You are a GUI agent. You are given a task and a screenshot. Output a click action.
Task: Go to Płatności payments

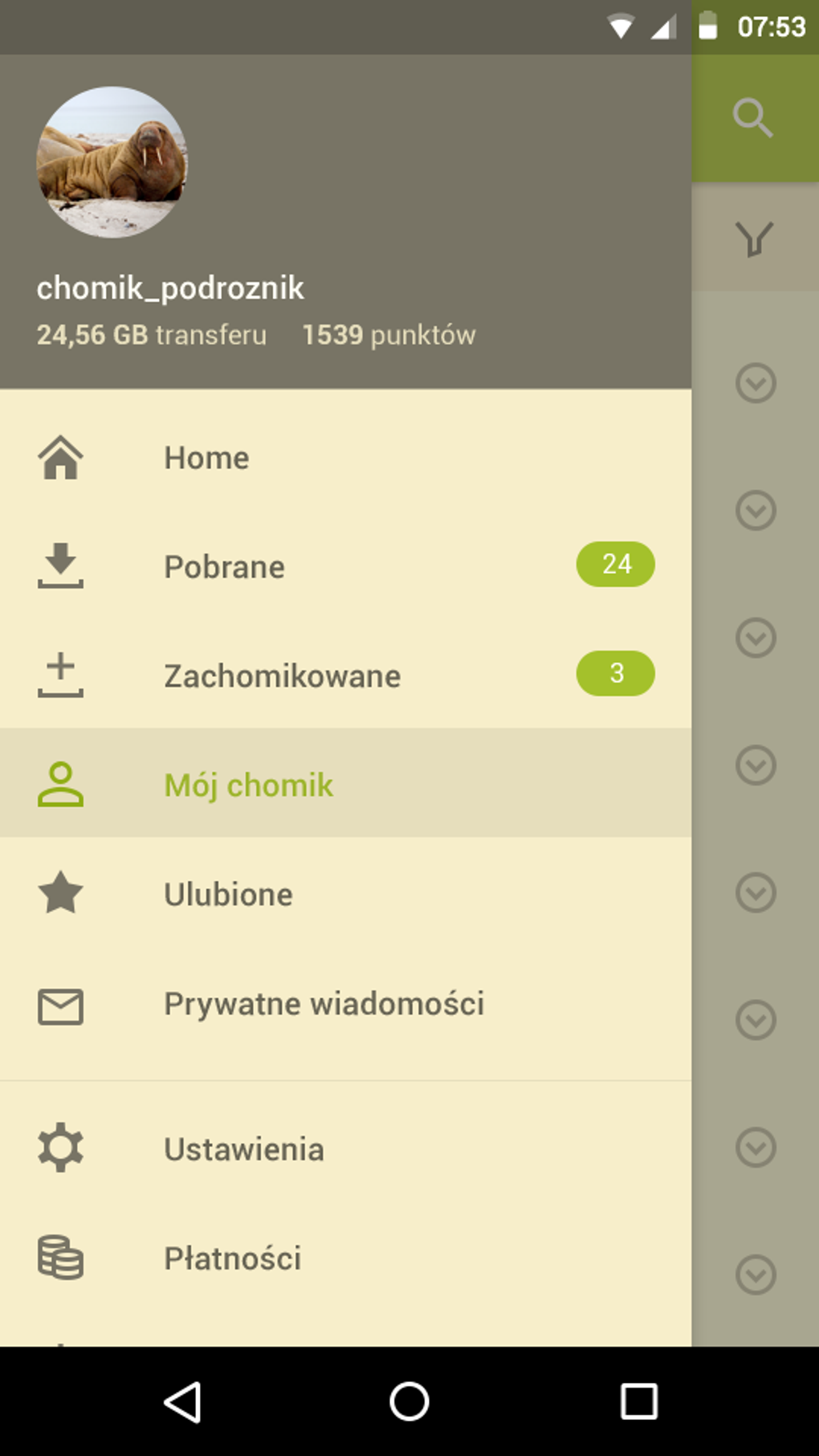233,1258
